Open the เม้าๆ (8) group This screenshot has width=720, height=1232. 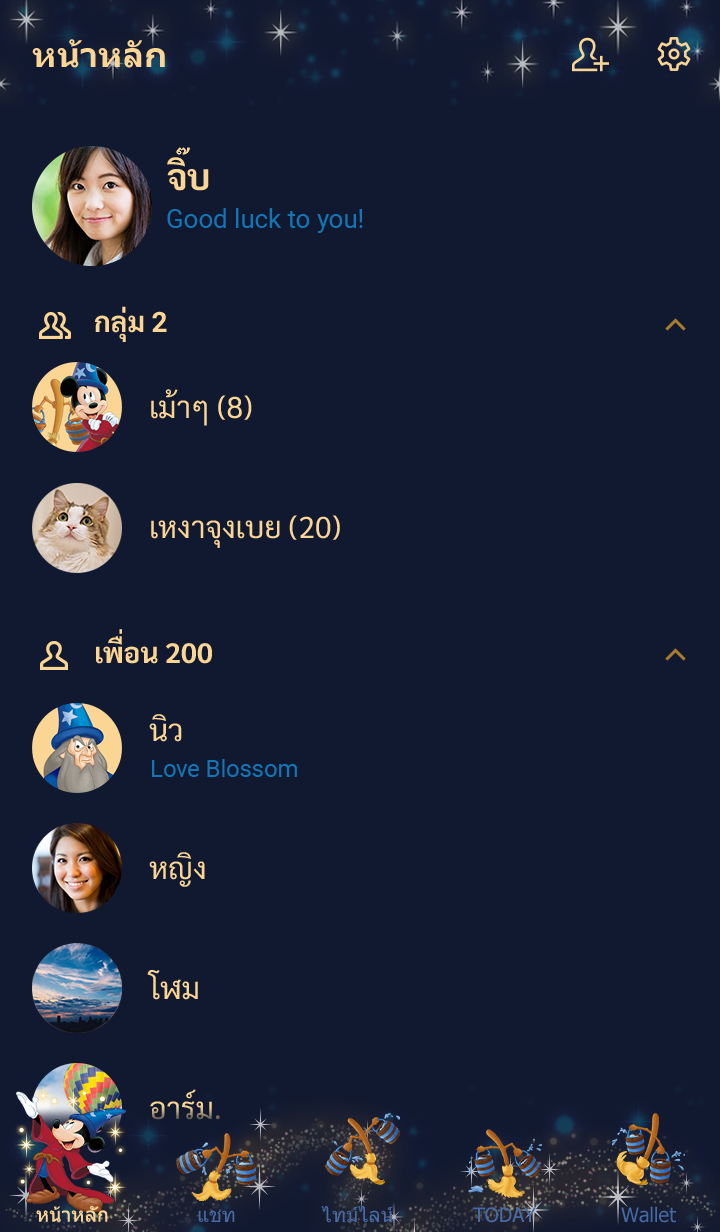[x=200, y=408]
